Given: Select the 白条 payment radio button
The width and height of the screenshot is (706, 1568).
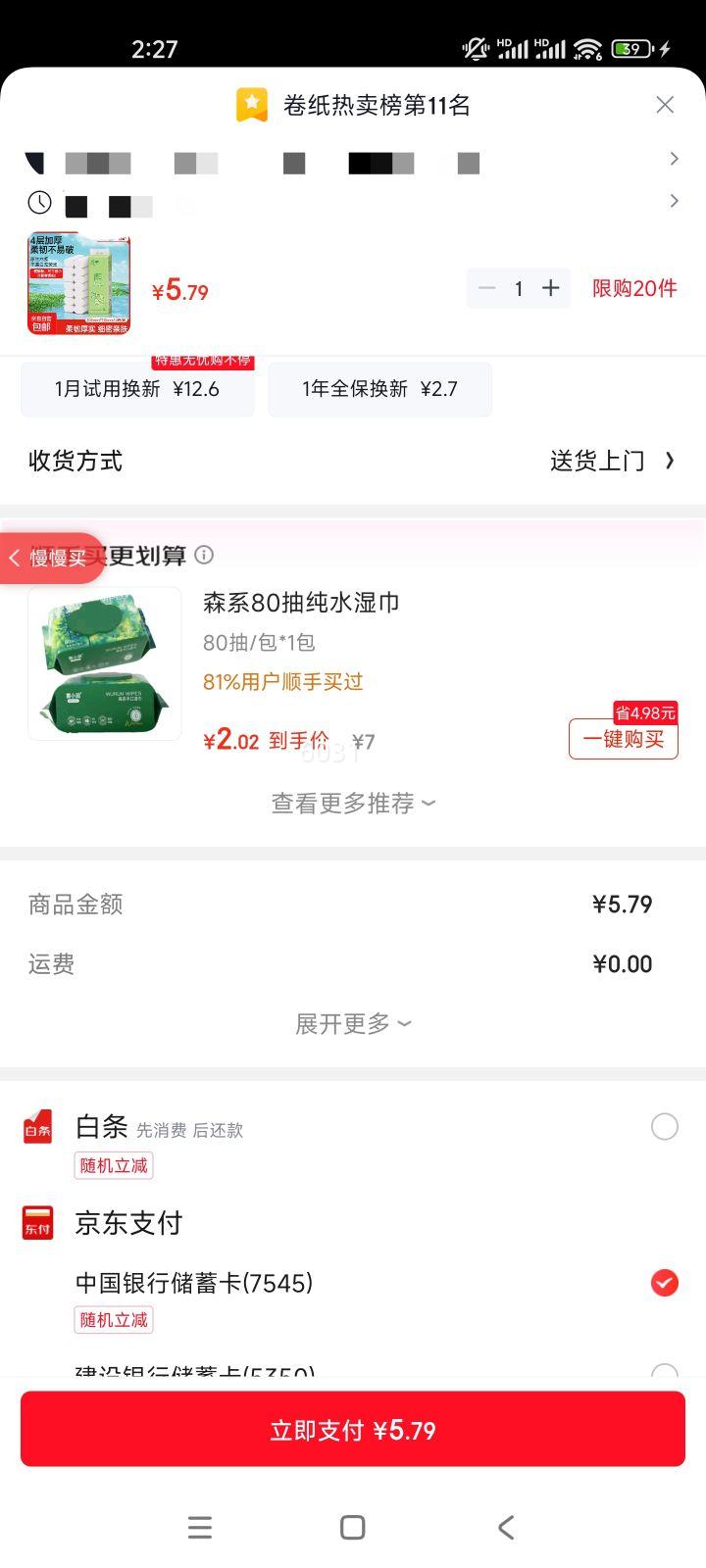Looking at the screenshot, I should (665, 1127).
